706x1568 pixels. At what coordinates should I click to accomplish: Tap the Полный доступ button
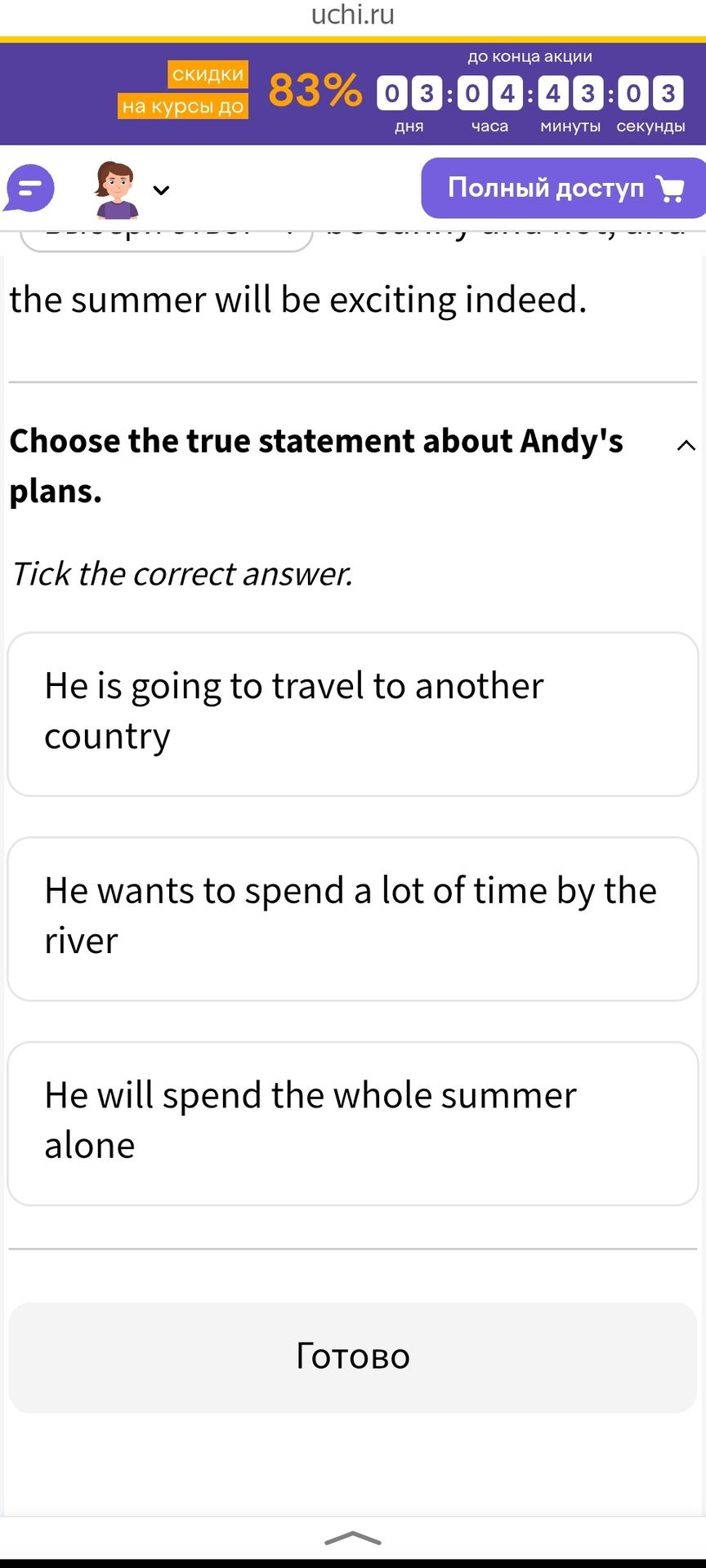563,188
